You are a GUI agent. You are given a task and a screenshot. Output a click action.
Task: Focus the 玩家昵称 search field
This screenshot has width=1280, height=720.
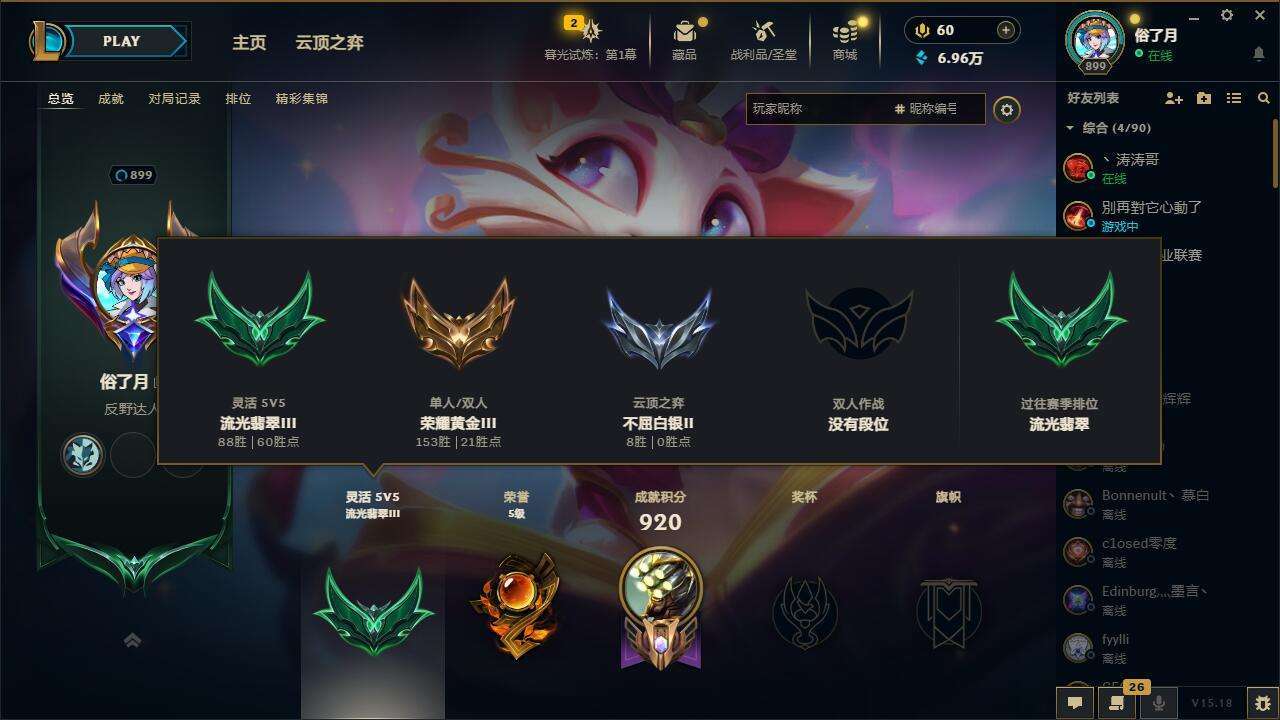click(815, 109)
